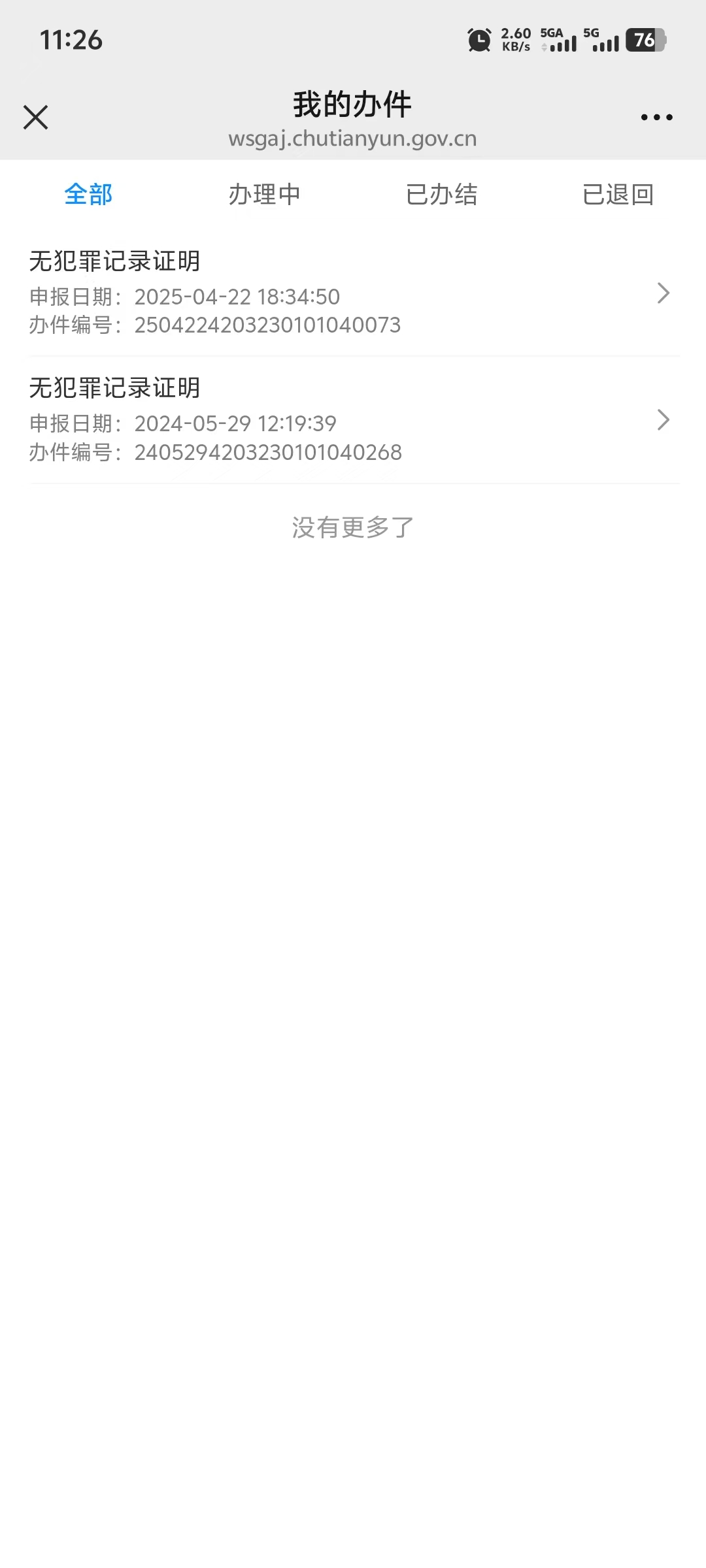The width and height of the screenshot is (706, 1568).
Task: Open the 已退回 tab
Action: point(618,194)
